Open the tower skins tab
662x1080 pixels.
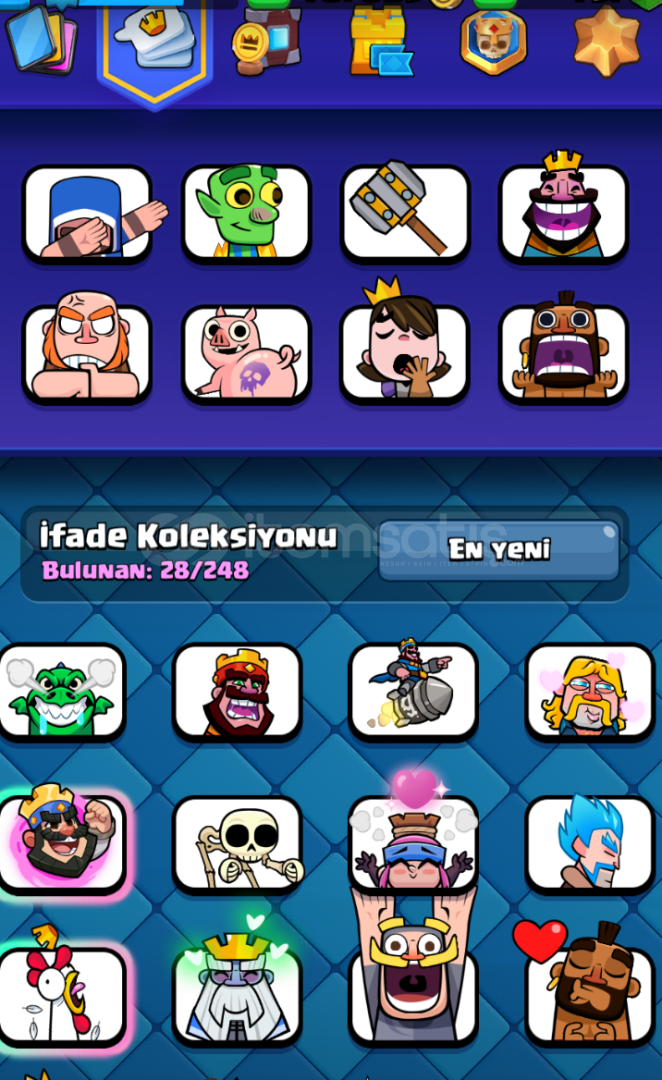point(380,41)
